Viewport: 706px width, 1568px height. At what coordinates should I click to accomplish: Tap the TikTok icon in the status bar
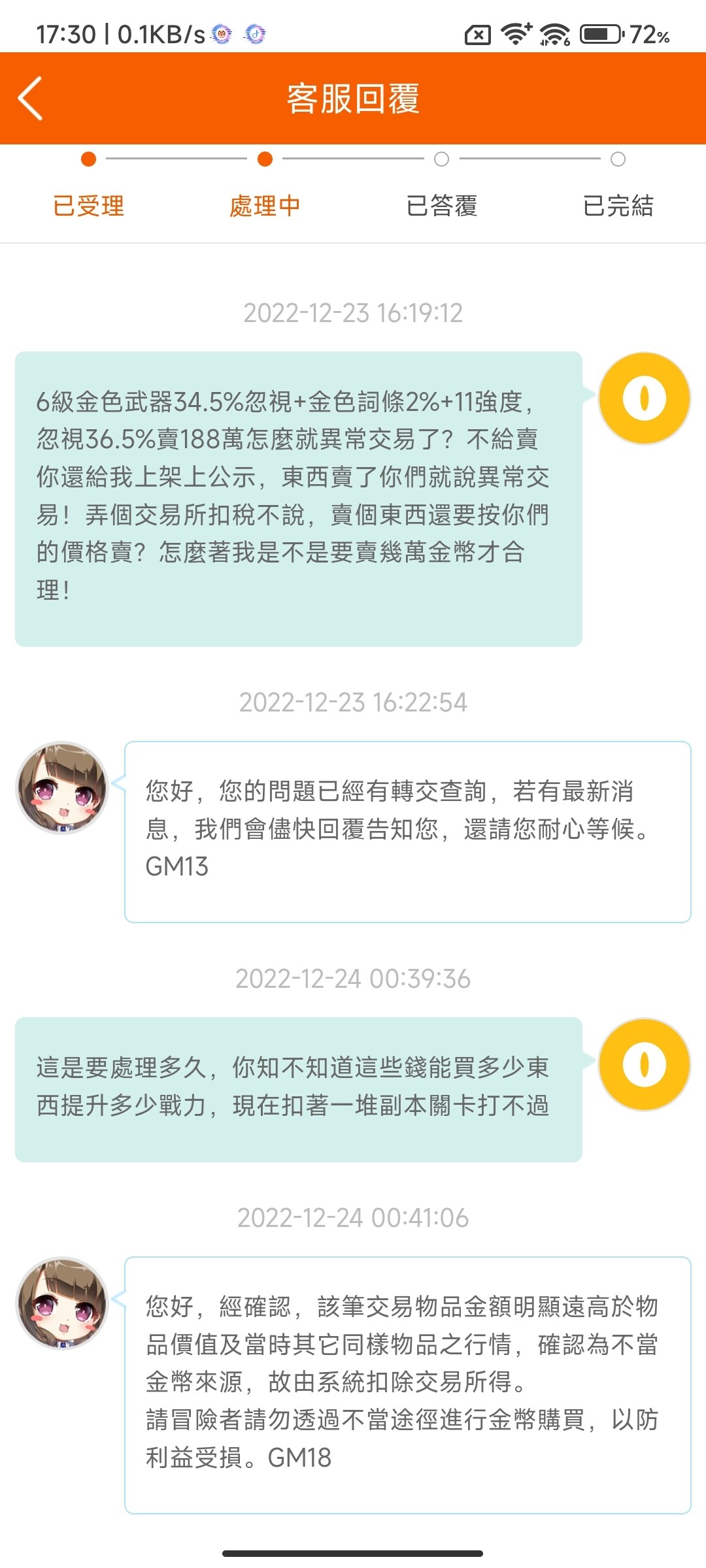(255, 34)
